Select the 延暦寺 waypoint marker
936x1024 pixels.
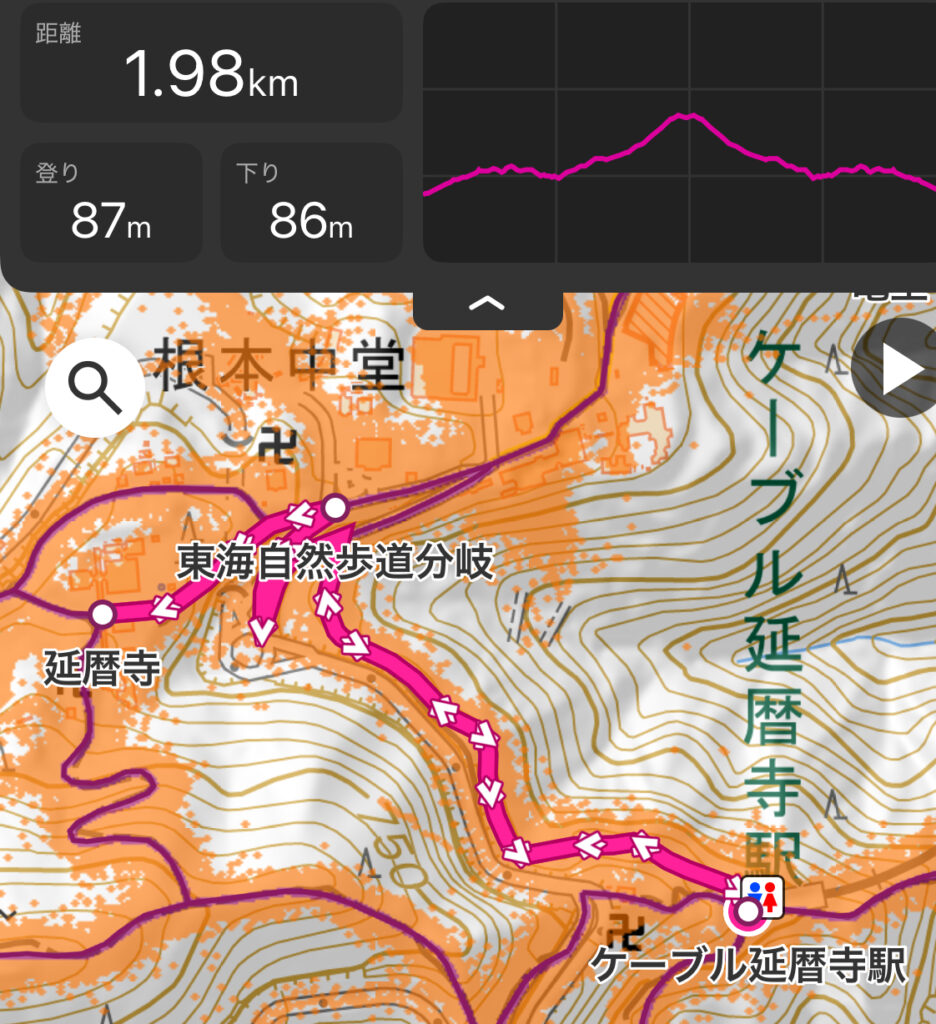[x=101, y=614]
